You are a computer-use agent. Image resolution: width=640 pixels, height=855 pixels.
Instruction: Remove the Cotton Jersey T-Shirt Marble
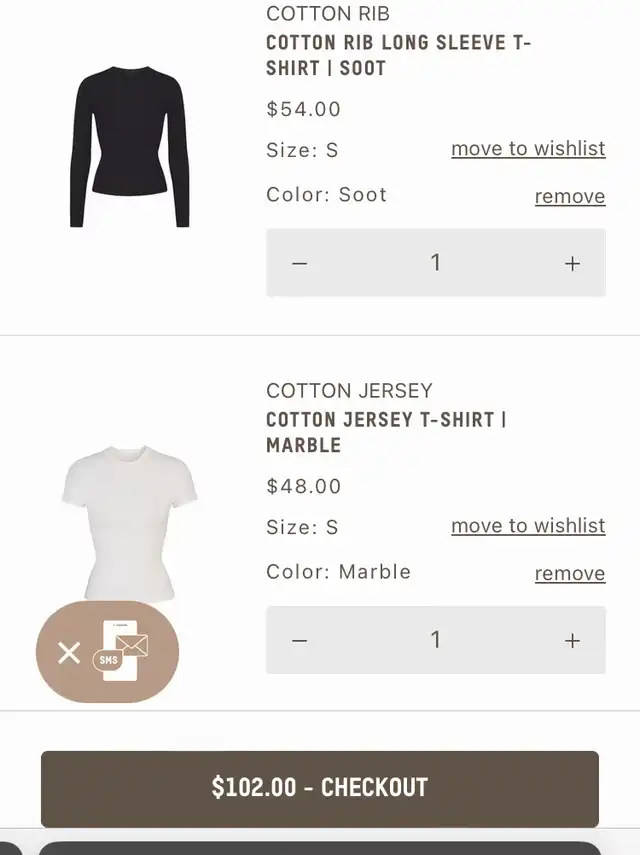(x=570, y=574)
